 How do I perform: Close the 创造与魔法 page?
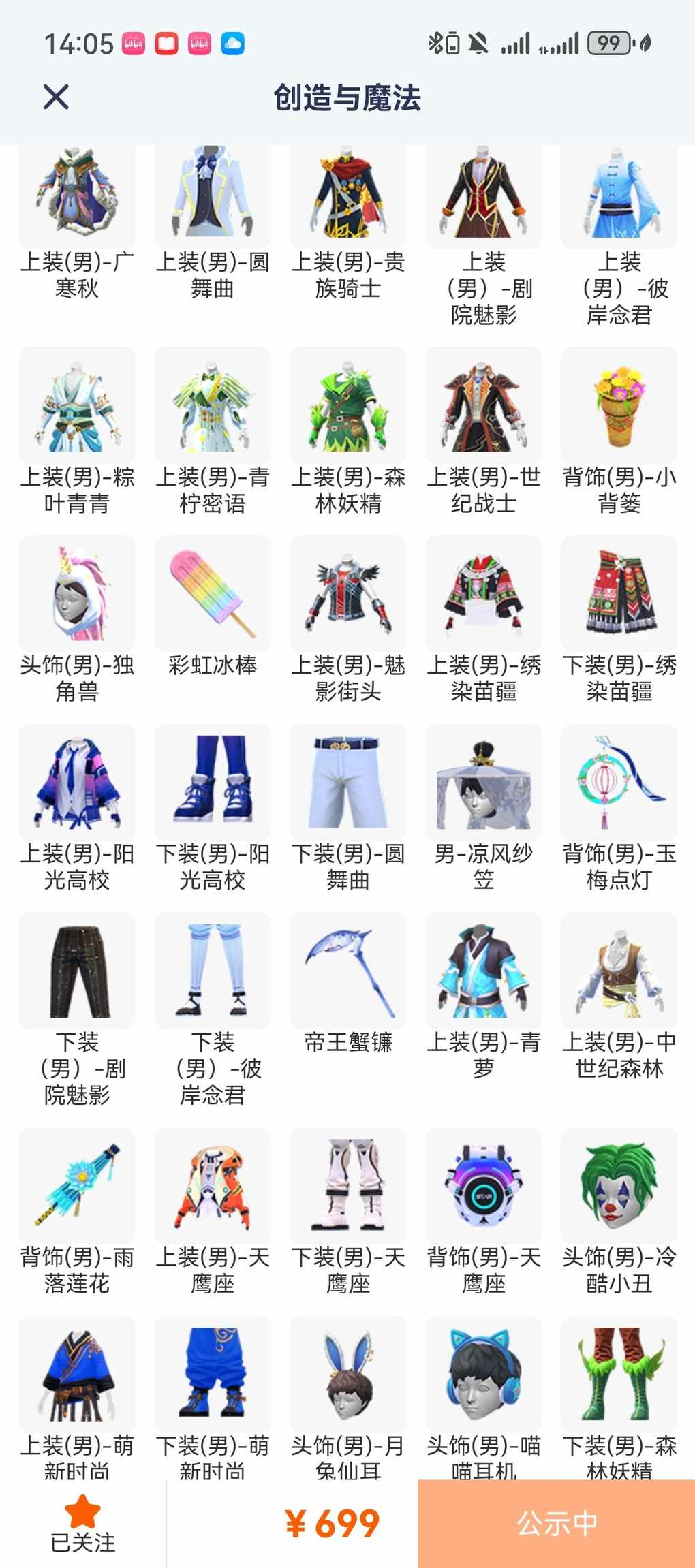pyautogui.click(x=56, y=97)
